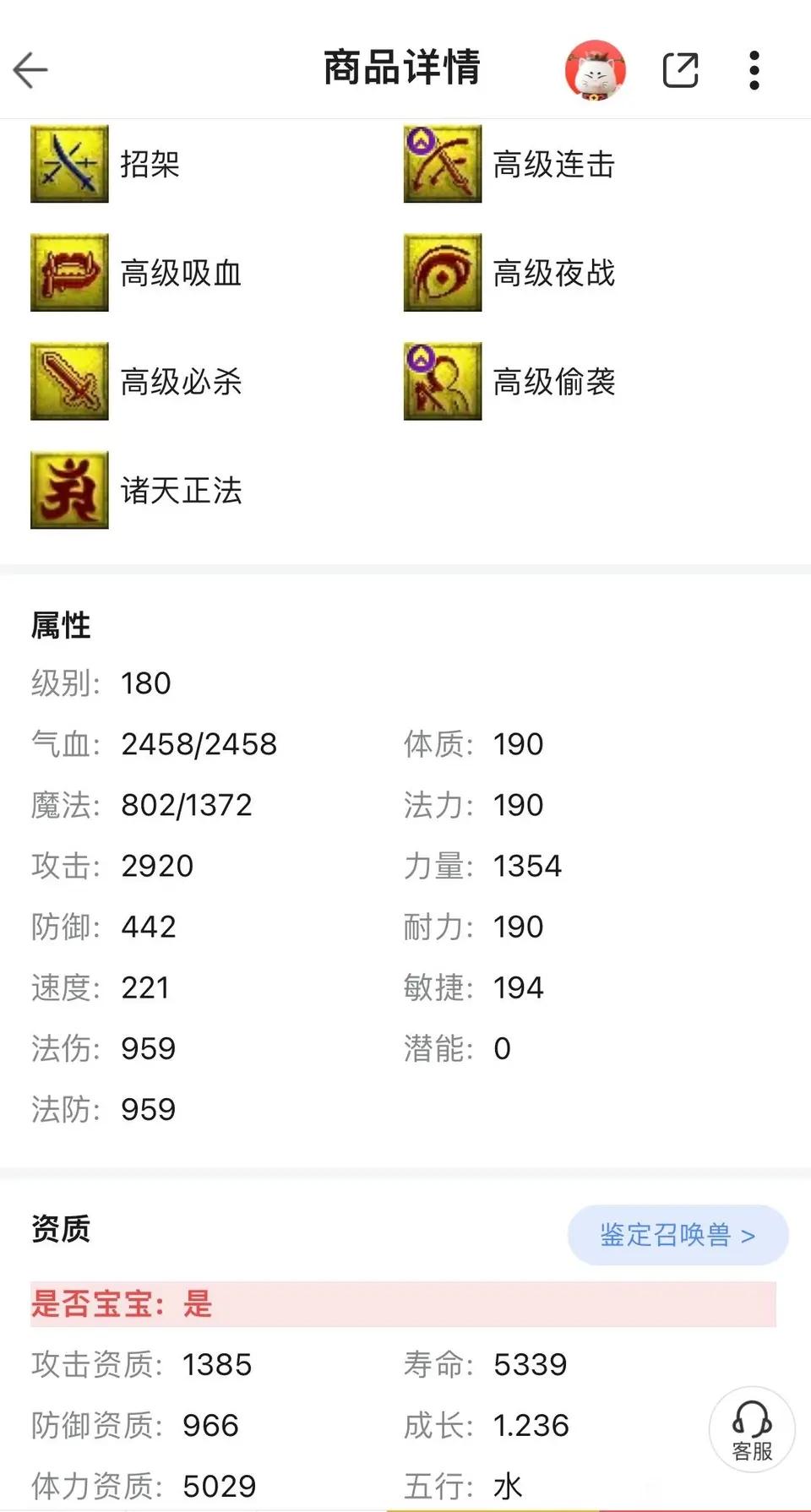Screen dimensions: 811x1512
Task: View 高级吸血 skill details
Action: pos(69,273)
